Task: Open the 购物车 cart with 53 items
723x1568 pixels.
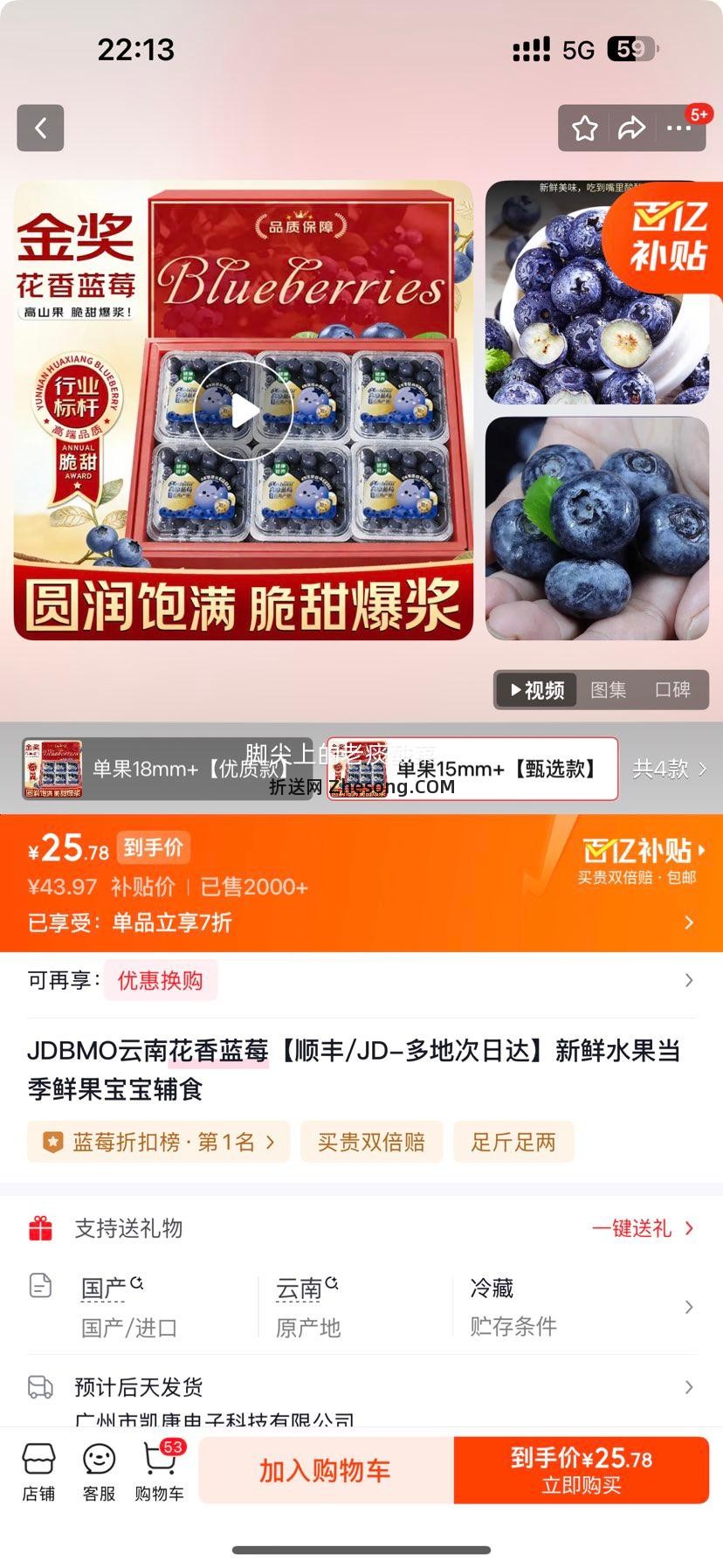Action: point(158,1470)
